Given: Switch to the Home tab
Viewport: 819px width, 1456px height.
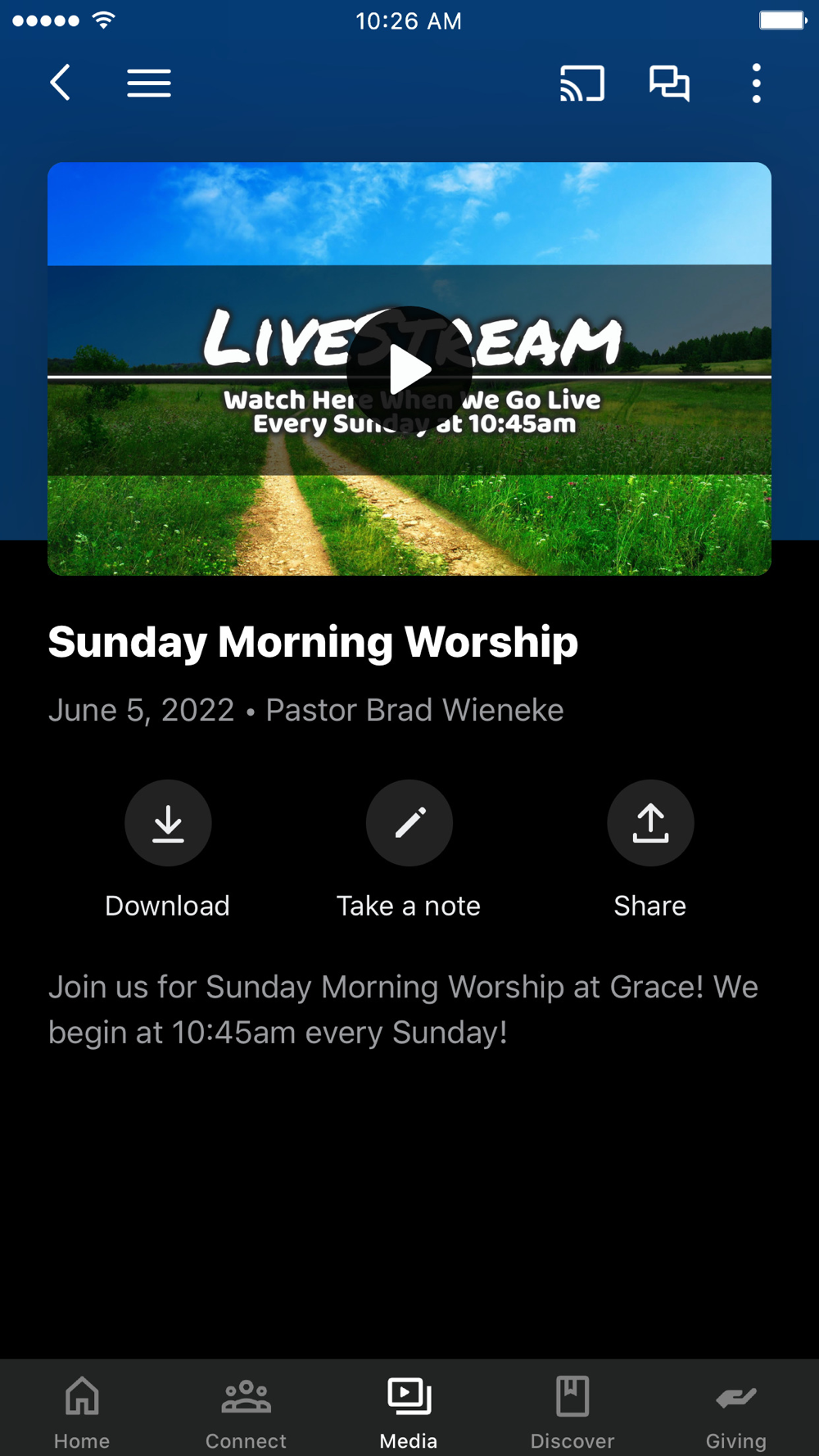Looking at the screenshot, I should tap(82, 1410).
